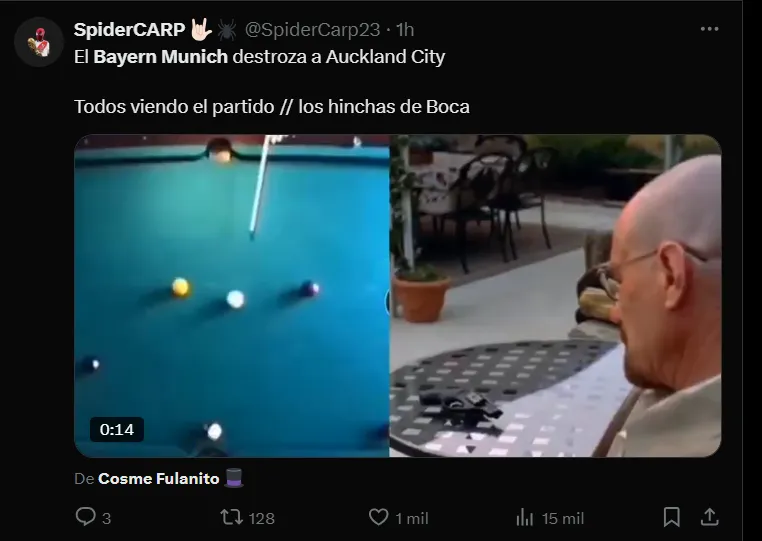Screen dimensions: 762x541
Task: Reply to SpiderCARP's post
Action: (x=86, y=517)
